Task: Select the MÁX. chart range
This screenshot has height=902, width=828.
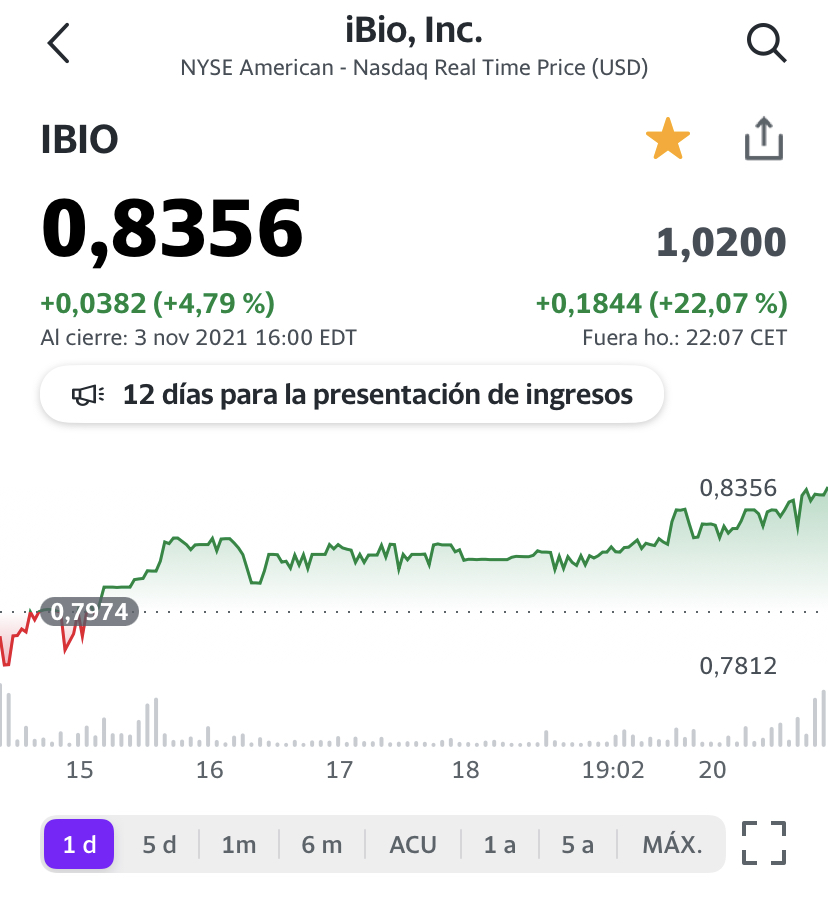Action: click(x=672, y=844)
